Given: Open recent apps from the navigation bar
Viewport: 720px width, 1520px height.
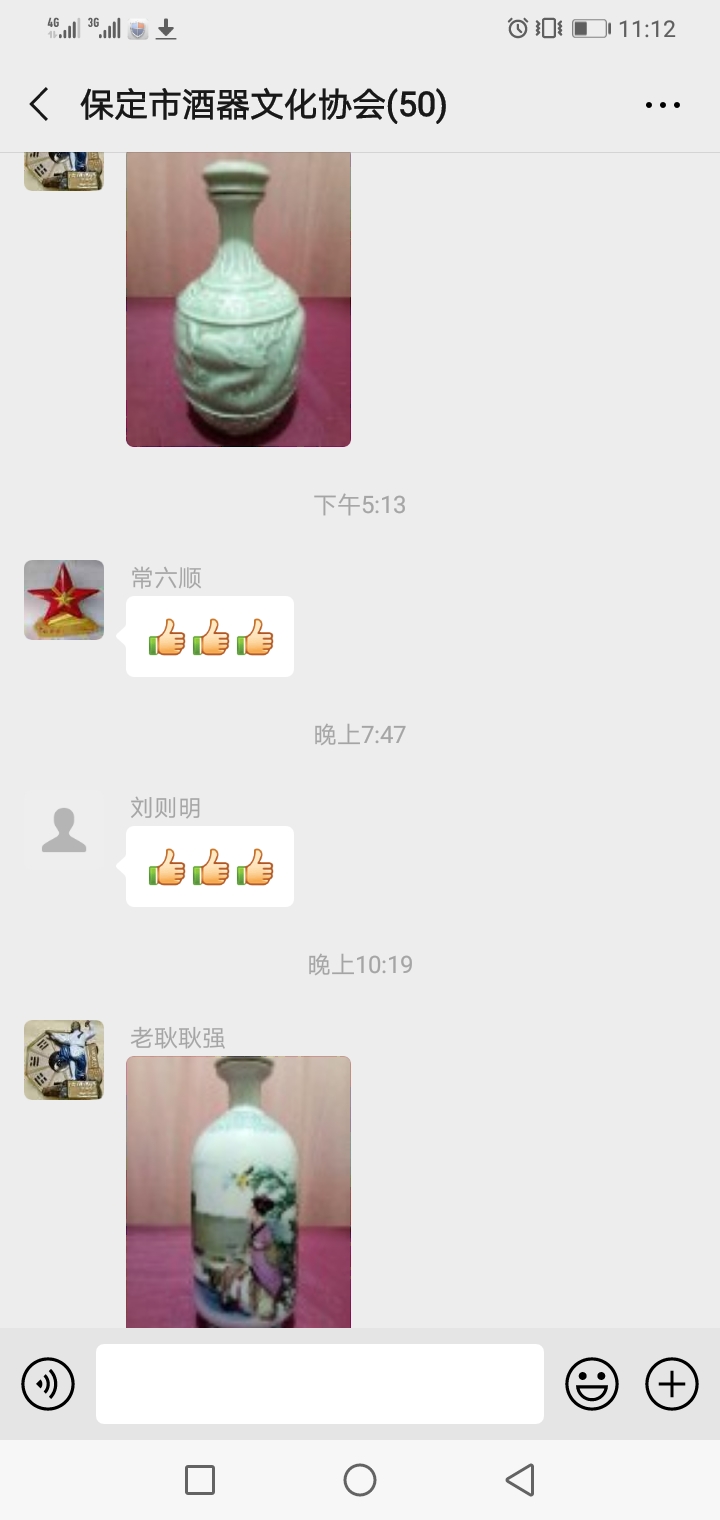Looking at the screenshot, I should [200, 1480].
